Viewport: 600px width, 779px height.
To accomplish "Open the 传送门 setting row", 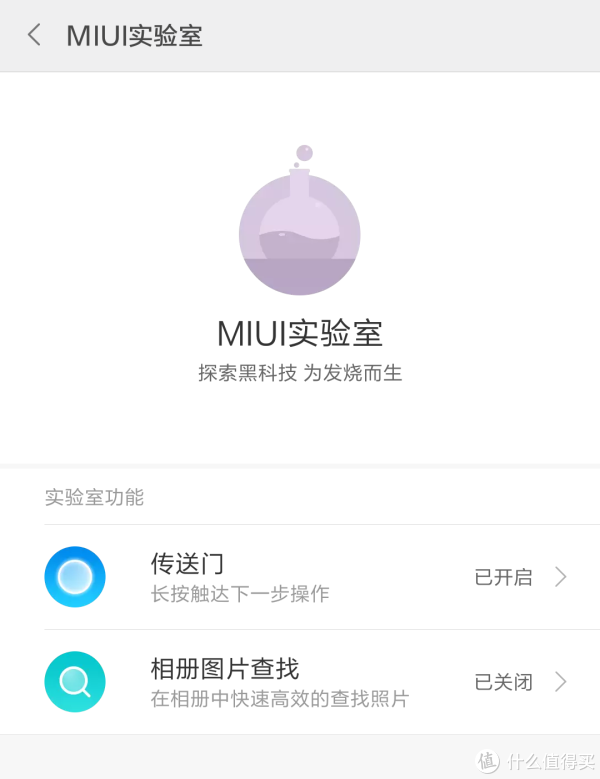I will [300, 577].
